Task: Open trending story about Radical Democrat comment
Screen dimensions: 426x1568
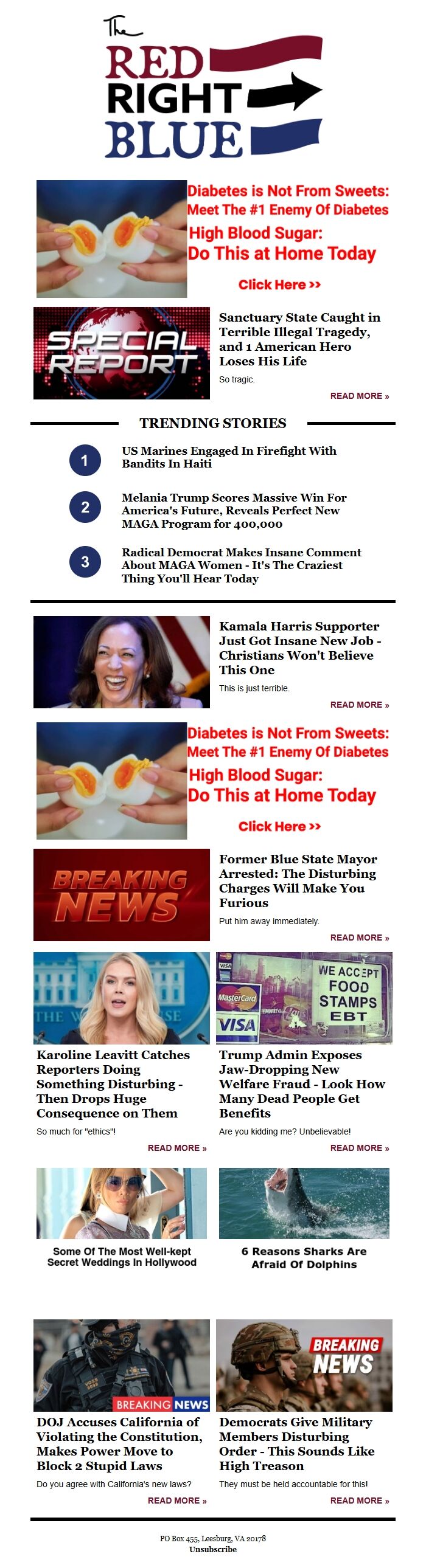Action: [x=241, y=565]
